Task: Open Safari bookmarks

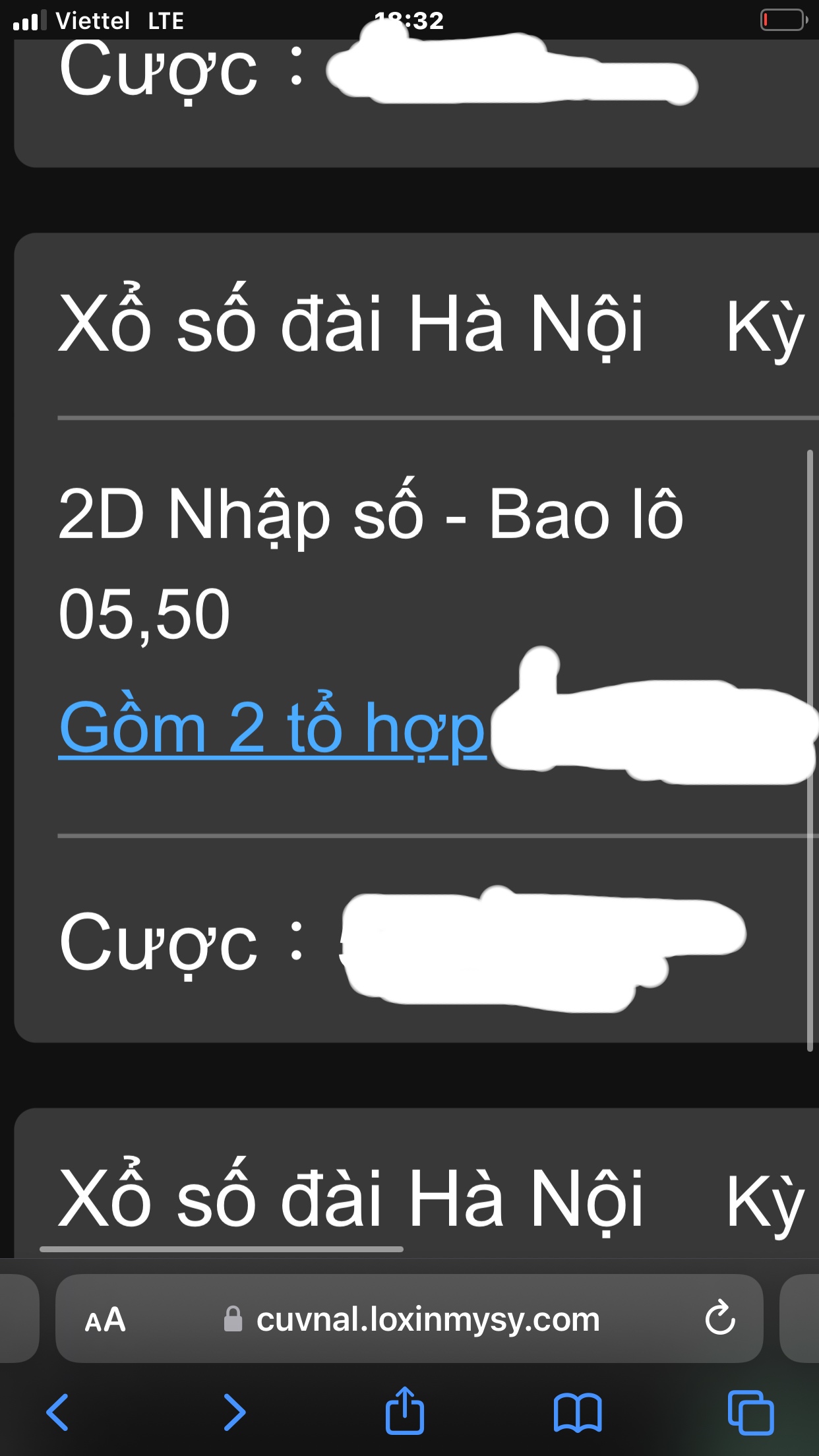Action: 578,1412
